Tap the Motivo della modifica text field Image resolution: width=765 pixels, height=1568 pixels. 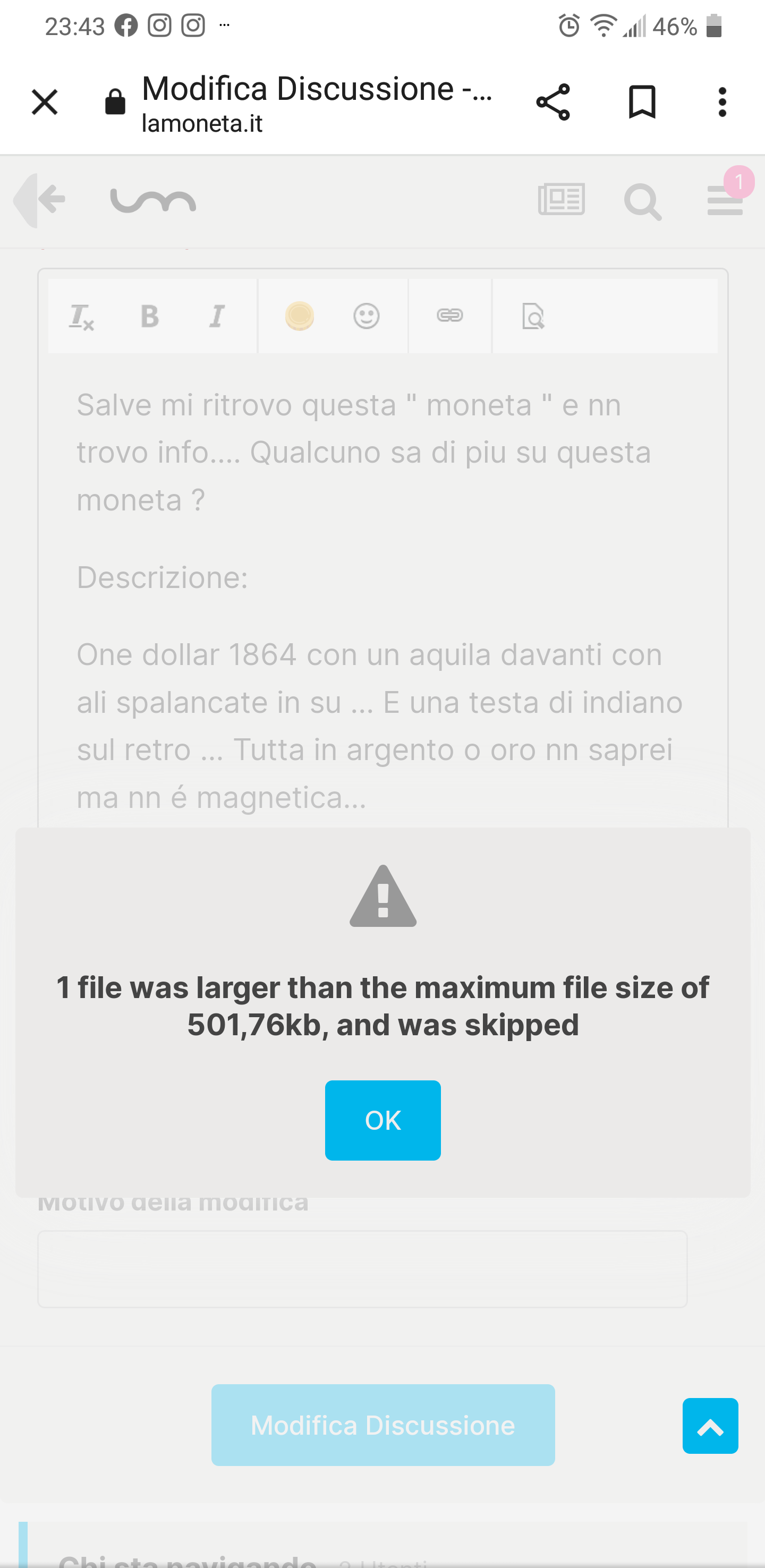(363, 1269)
